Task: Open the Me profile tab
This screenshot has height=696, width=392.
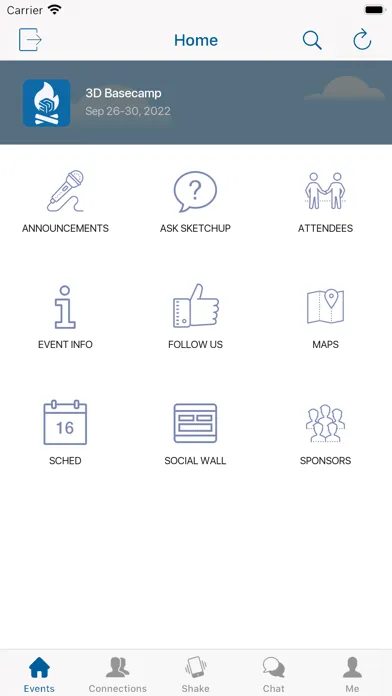Action: coord(352,674)
